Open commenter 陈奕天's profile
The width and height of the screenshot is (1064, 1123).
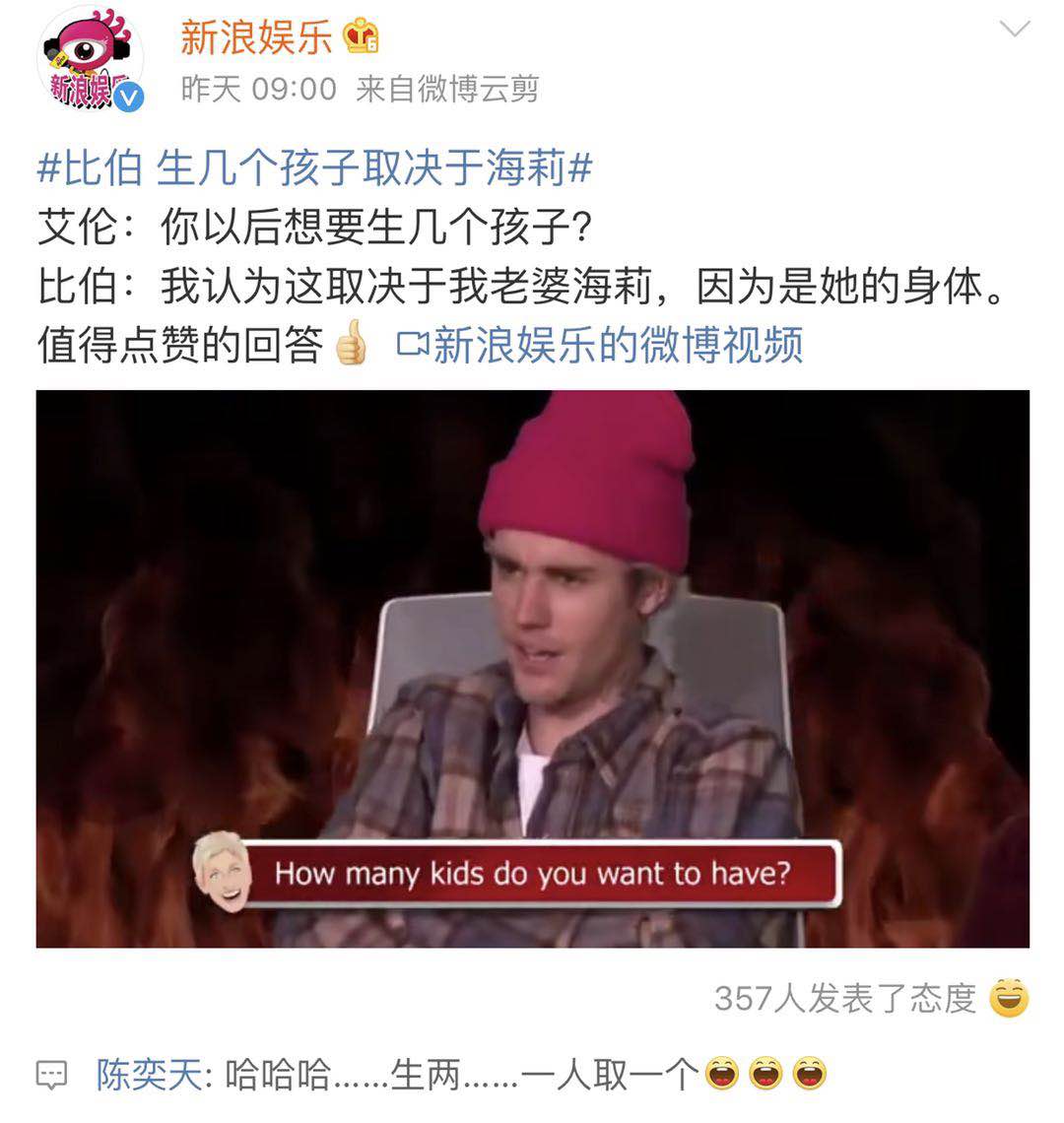pyautogui.click(x=149, y=1074)
